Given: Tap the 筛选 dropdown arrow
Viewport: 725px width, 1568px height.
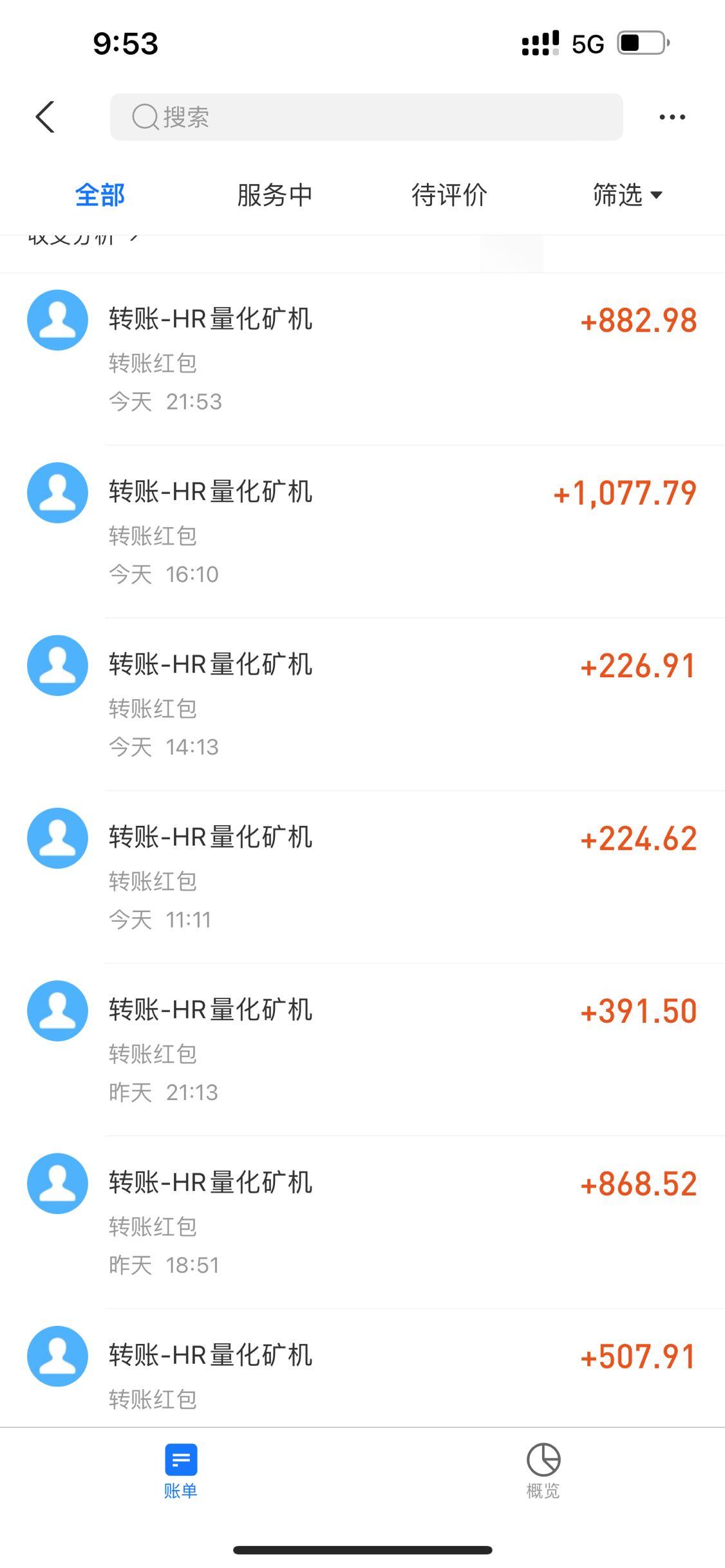Looking at the screenshot, I should click(656, 195).
